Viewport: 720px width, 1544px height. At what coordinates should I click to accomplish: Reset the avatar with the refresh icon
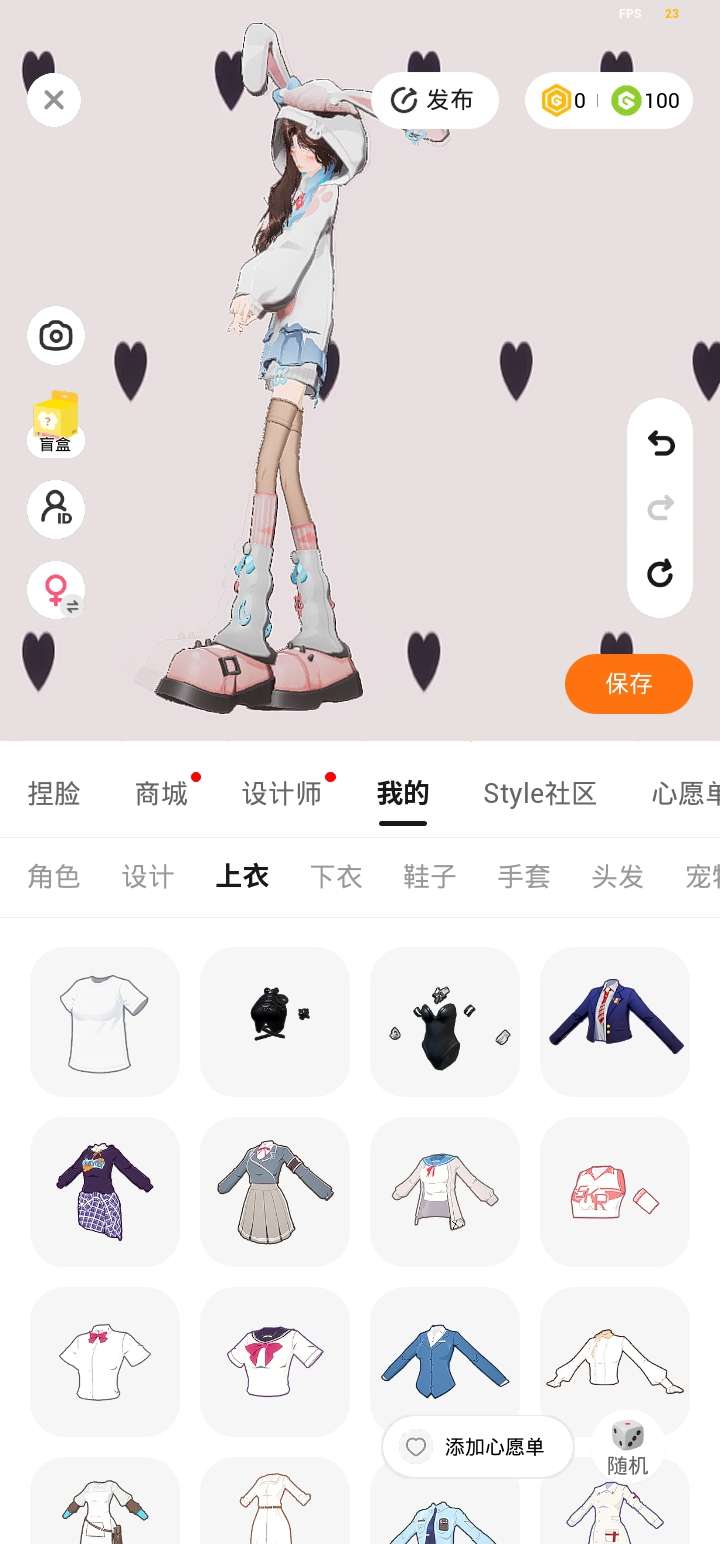click(660, 573)
